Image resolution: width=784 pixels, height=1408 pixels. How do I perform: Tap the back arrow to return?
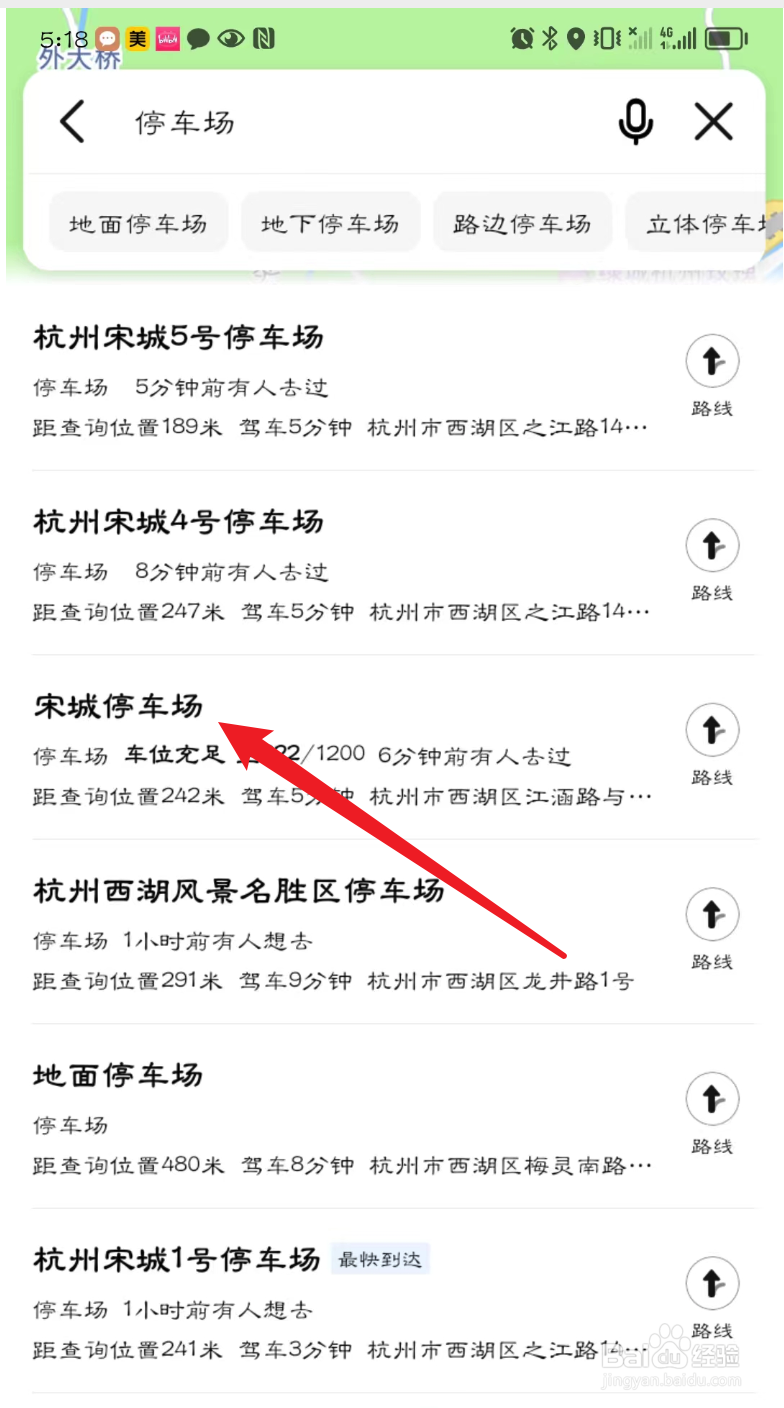click(71, 121)
